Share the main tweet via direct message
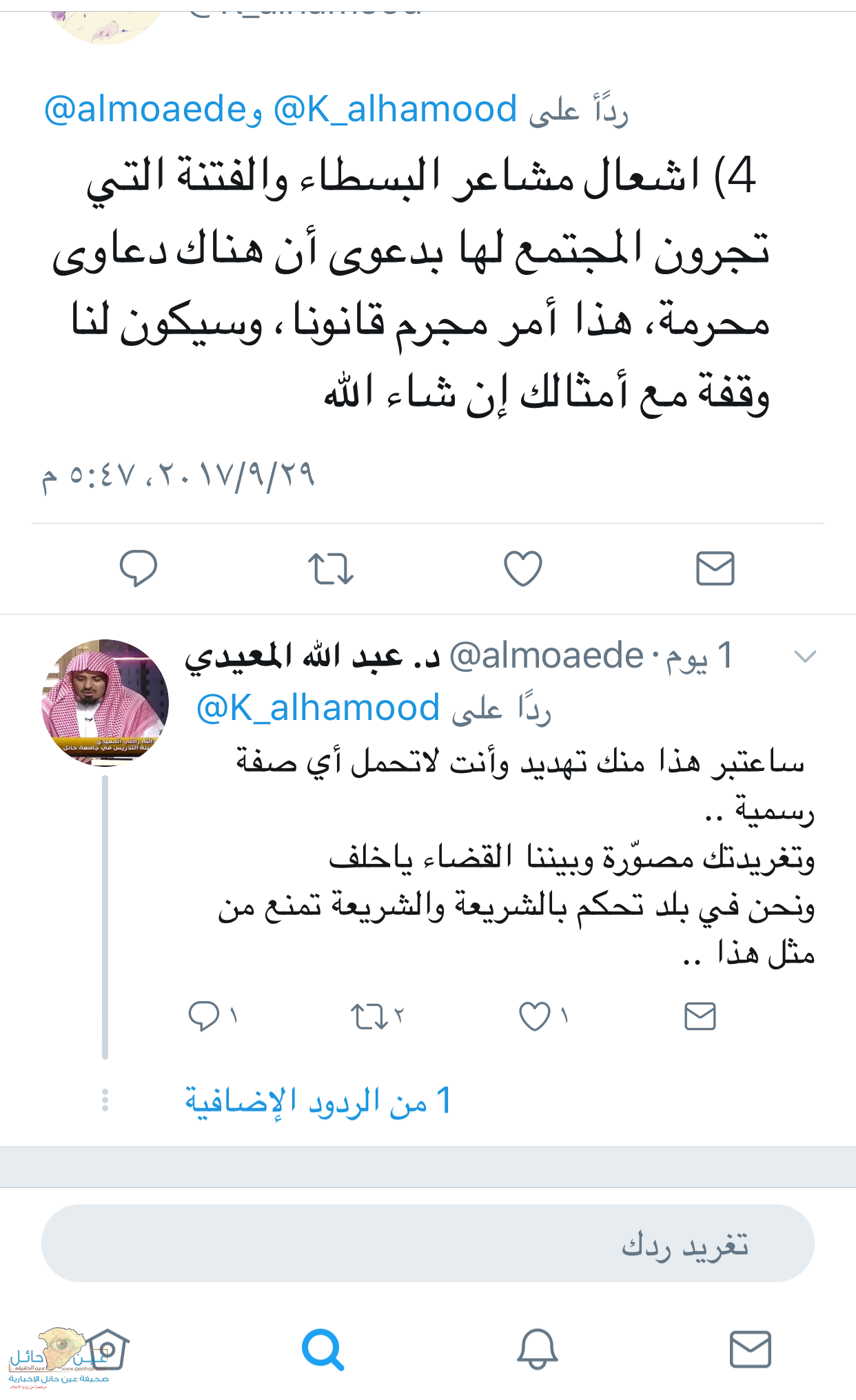856x1400 pixels. click(715, 568)
